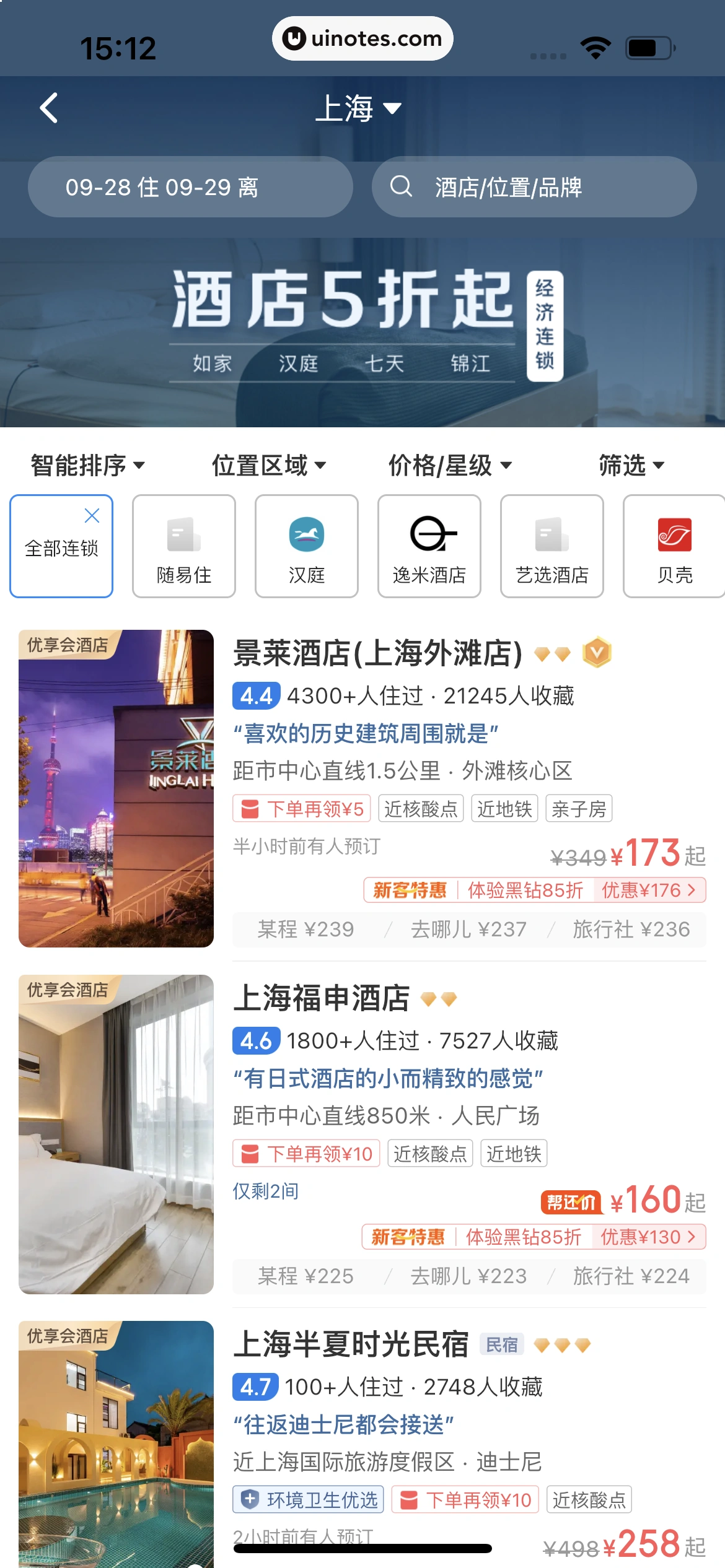This screenshot has height=1568, width=725.
Task: Open 上海福申酒店 hotel listing
Action: (x=321, y=999)
